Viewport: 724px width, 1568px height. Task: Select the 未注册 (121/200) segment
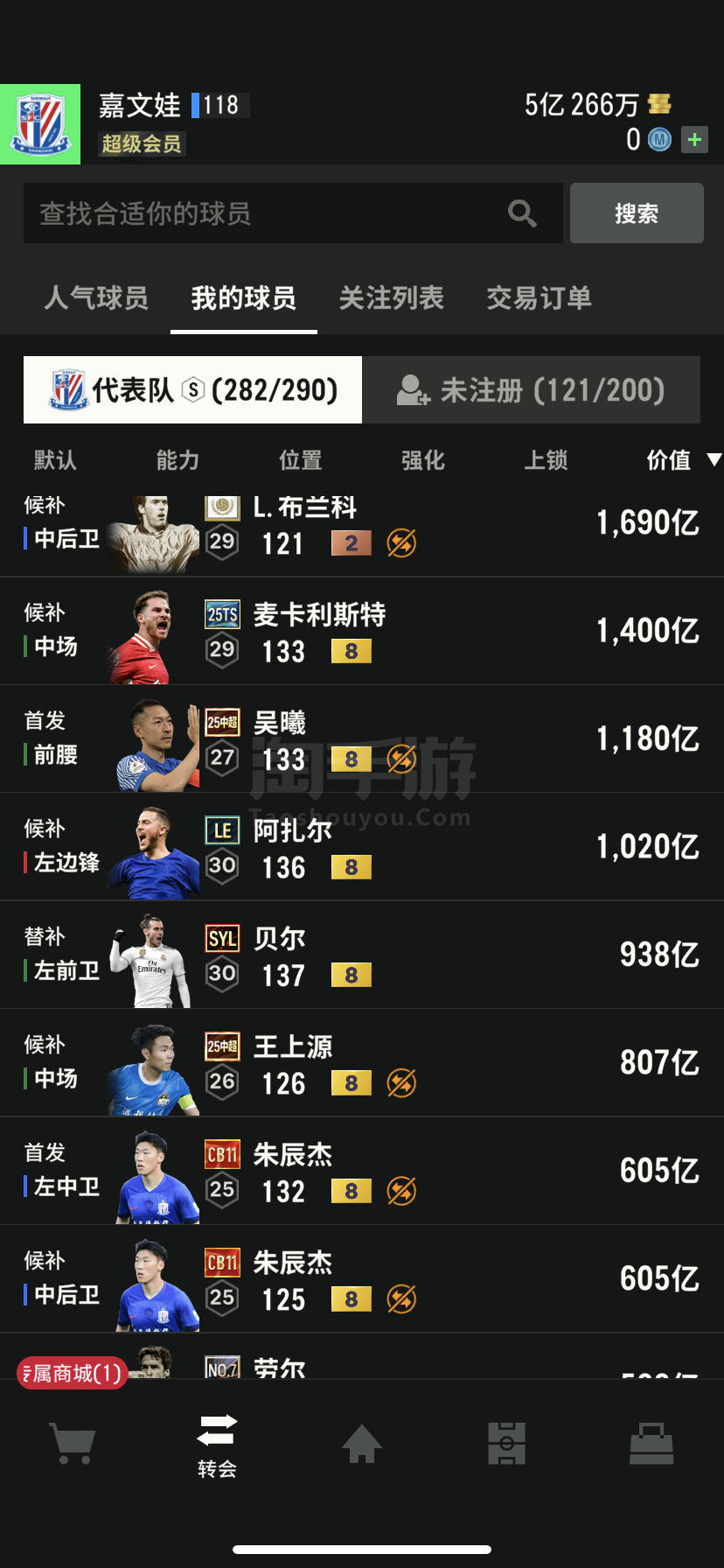(x=531, y=389)
